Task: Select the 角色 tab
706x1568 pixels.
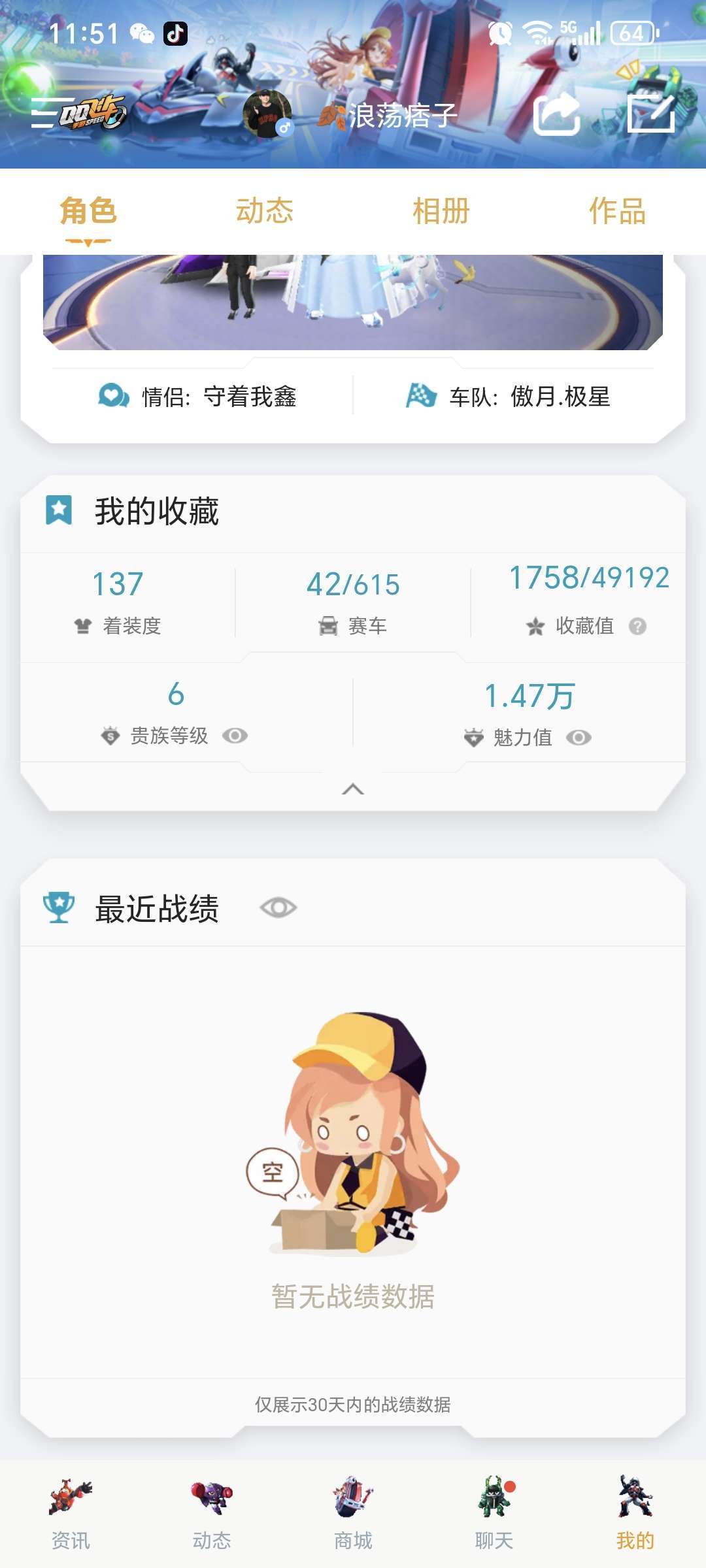Action: pyautogui.click(x=88, y=211)
